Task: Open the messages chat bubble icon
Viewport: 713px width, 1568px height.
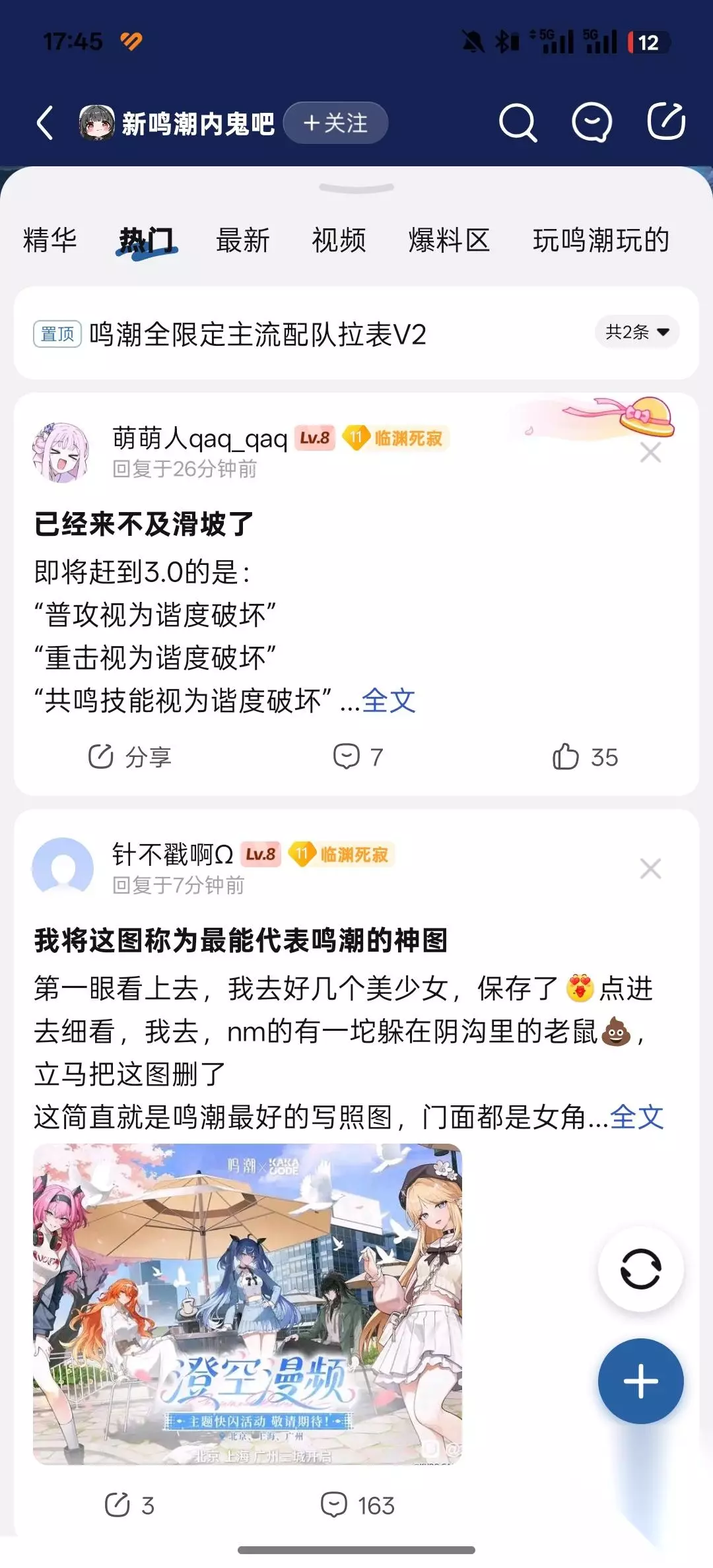Action: (x=592, y=123)
